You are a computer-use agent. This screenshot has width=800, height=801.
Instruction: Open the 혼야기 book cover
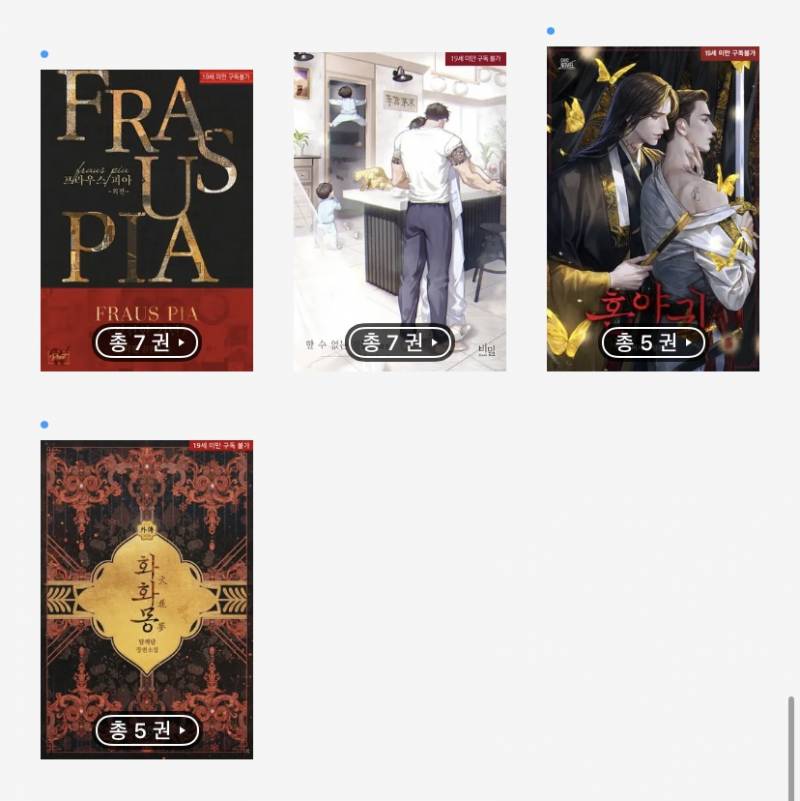tap(652, 190)
